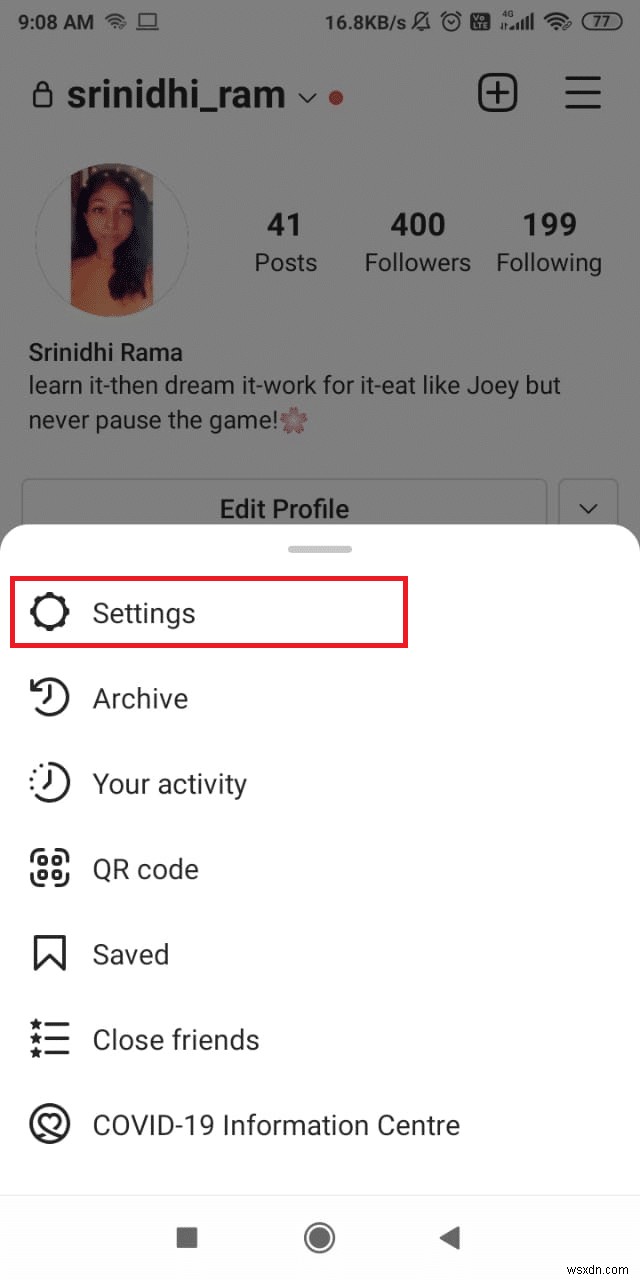Go back using the system back button

pyautogui.click(x=449, y=1238)
